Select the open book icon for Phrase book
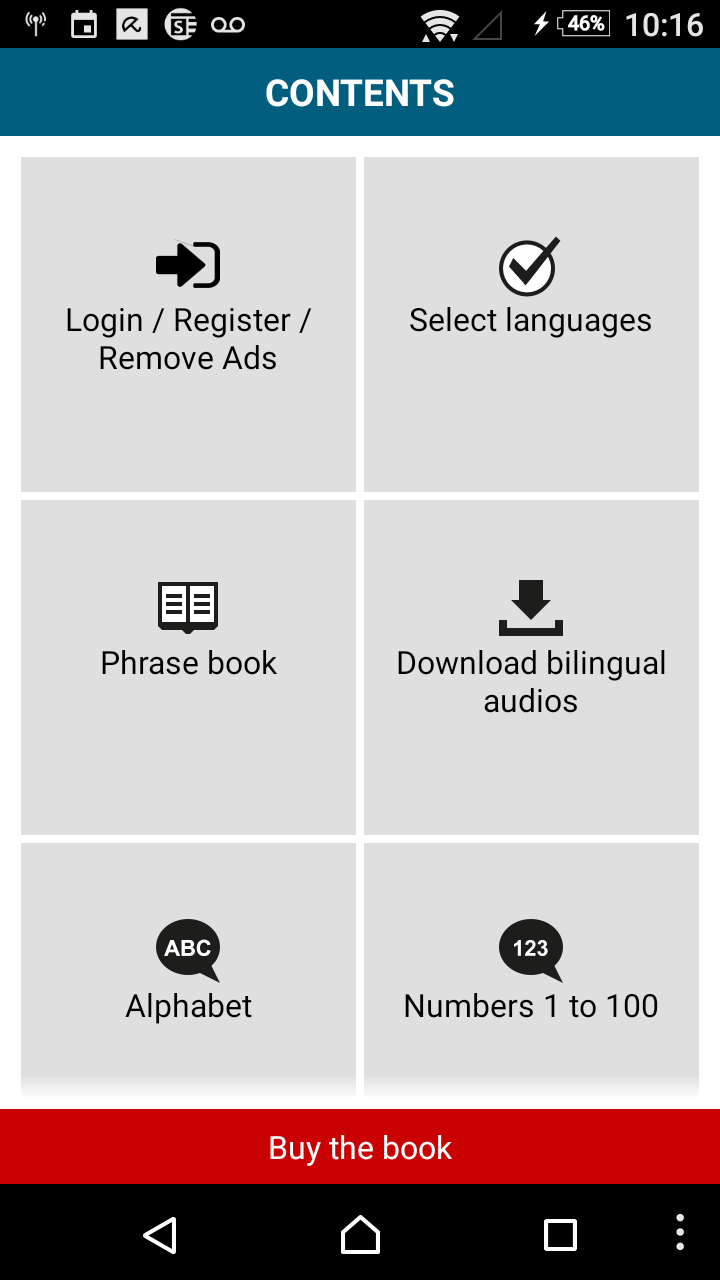Image resolution: width=720 pixels, height=1280 pixels. pos(188,605)
